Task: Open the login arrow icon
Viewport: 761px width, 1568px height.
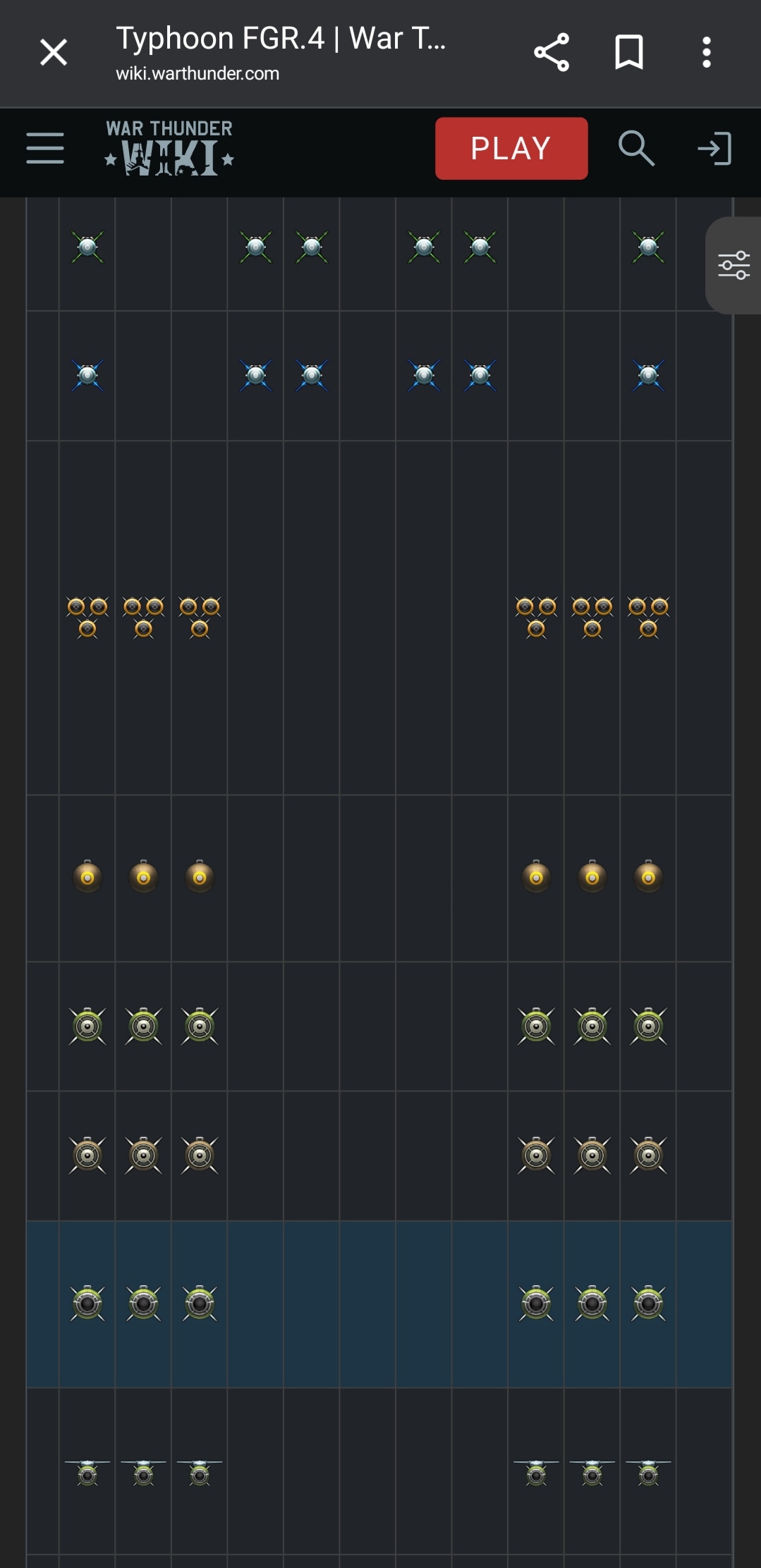Action: point(714,149)
